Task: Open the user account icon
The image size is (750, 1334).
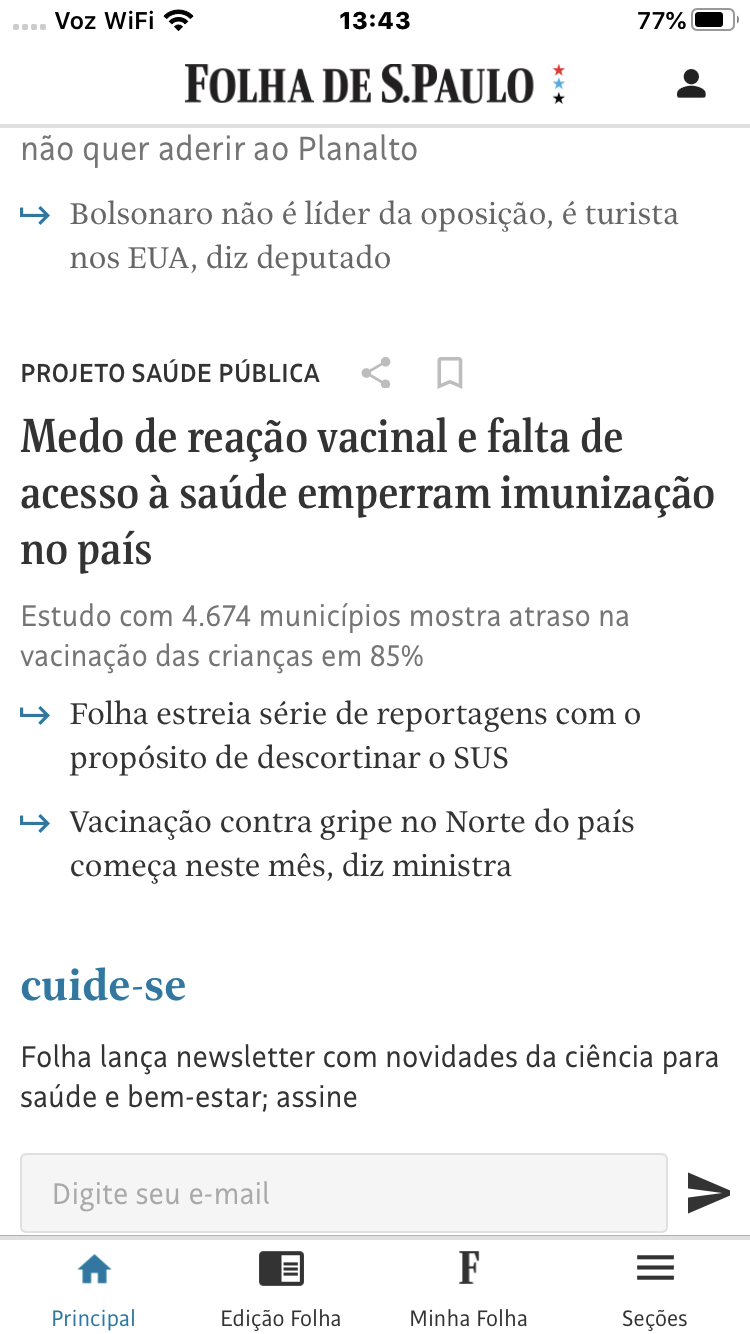Action: (x=691, y=84)
